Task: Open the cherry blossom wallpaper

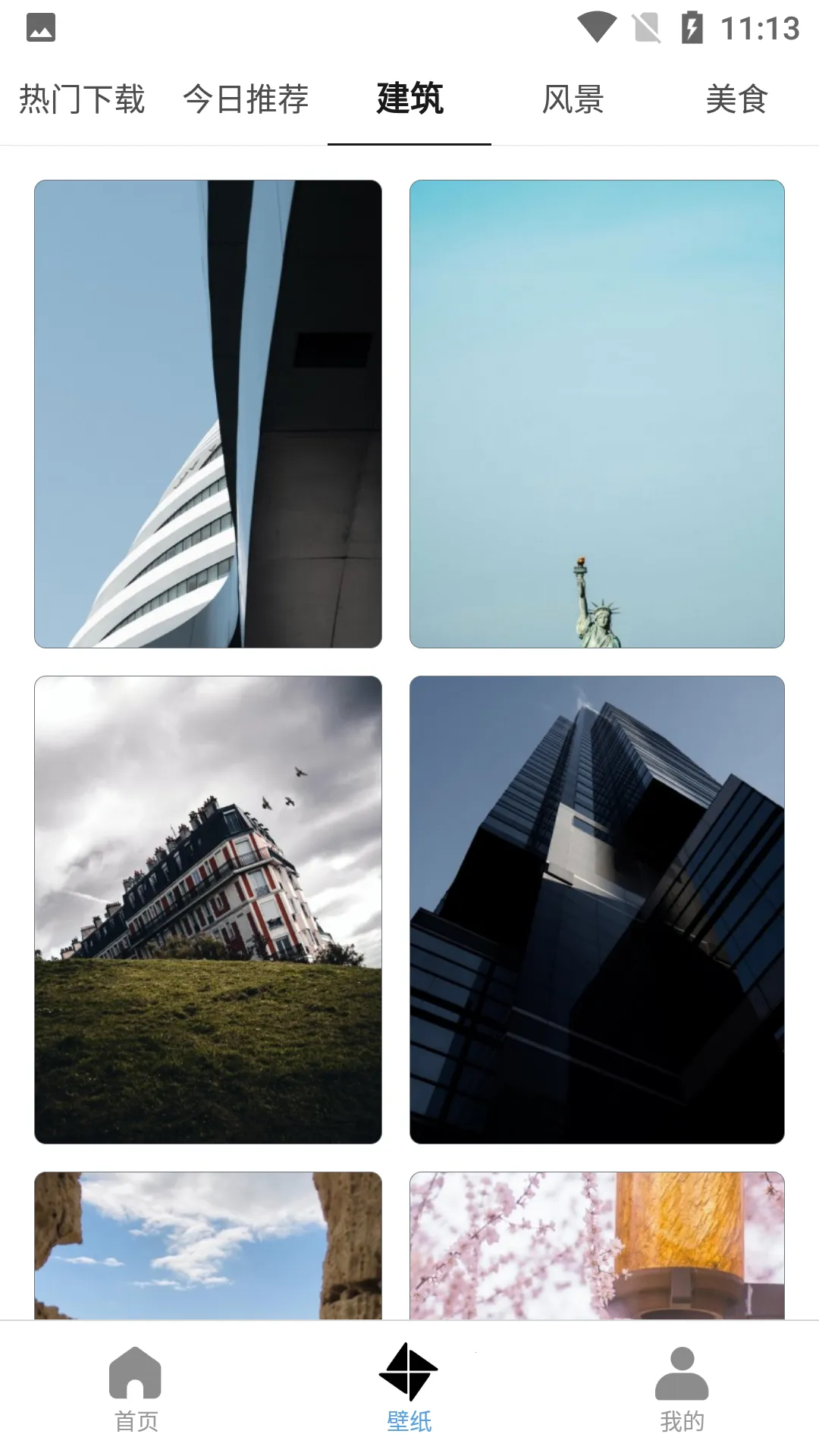Action: coord(597,1245)
